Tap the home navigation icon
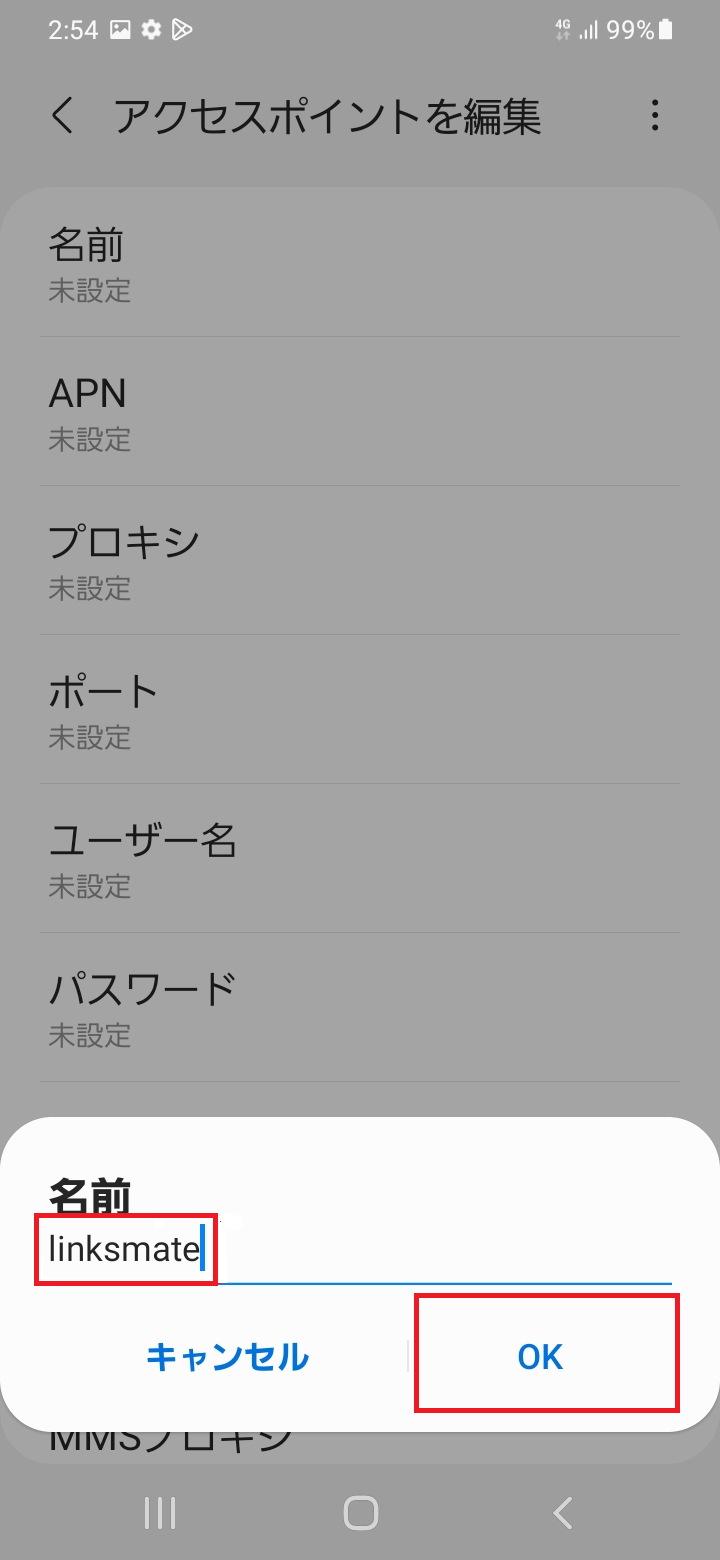Screen dimensions: 720x1560 [360, 1513]
